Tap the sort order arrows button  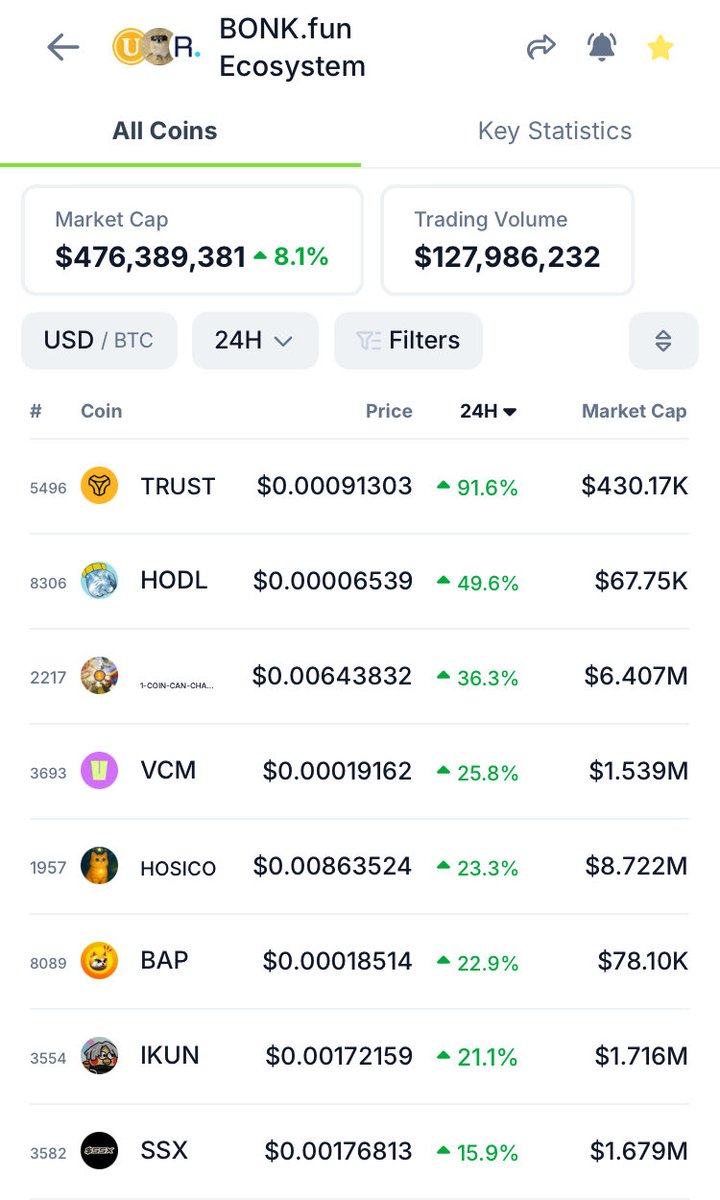click(663, 341)
